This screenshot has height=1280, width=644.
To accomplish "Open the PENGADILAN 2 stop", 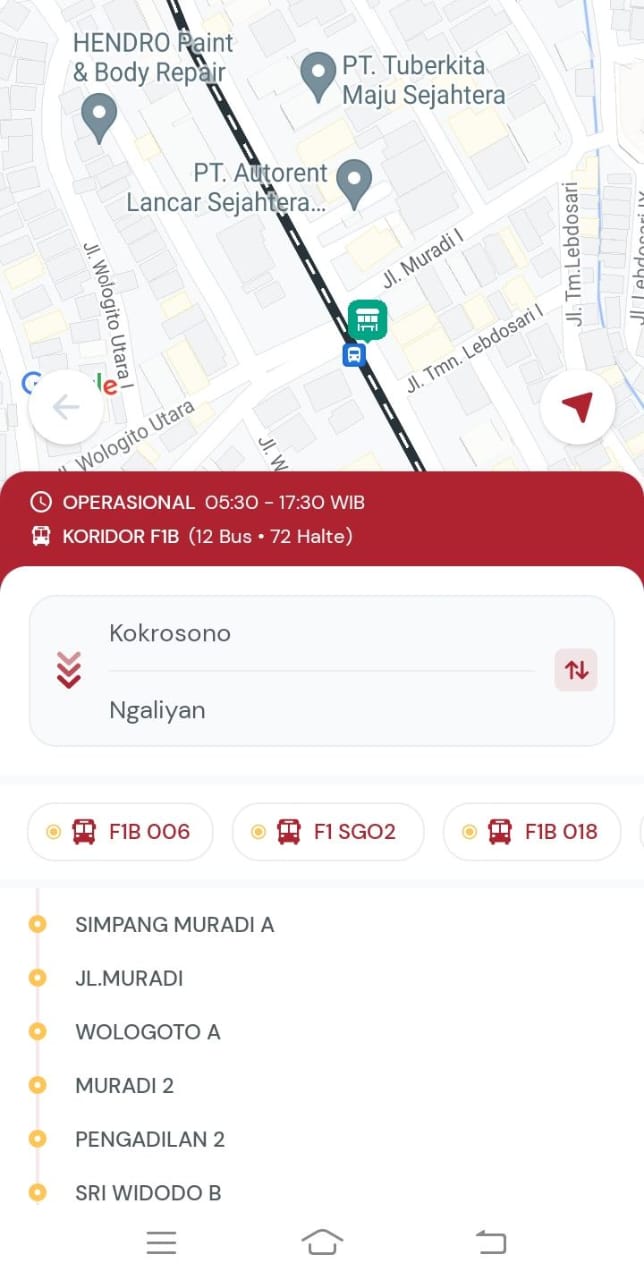I will (x=150, y=1139).
